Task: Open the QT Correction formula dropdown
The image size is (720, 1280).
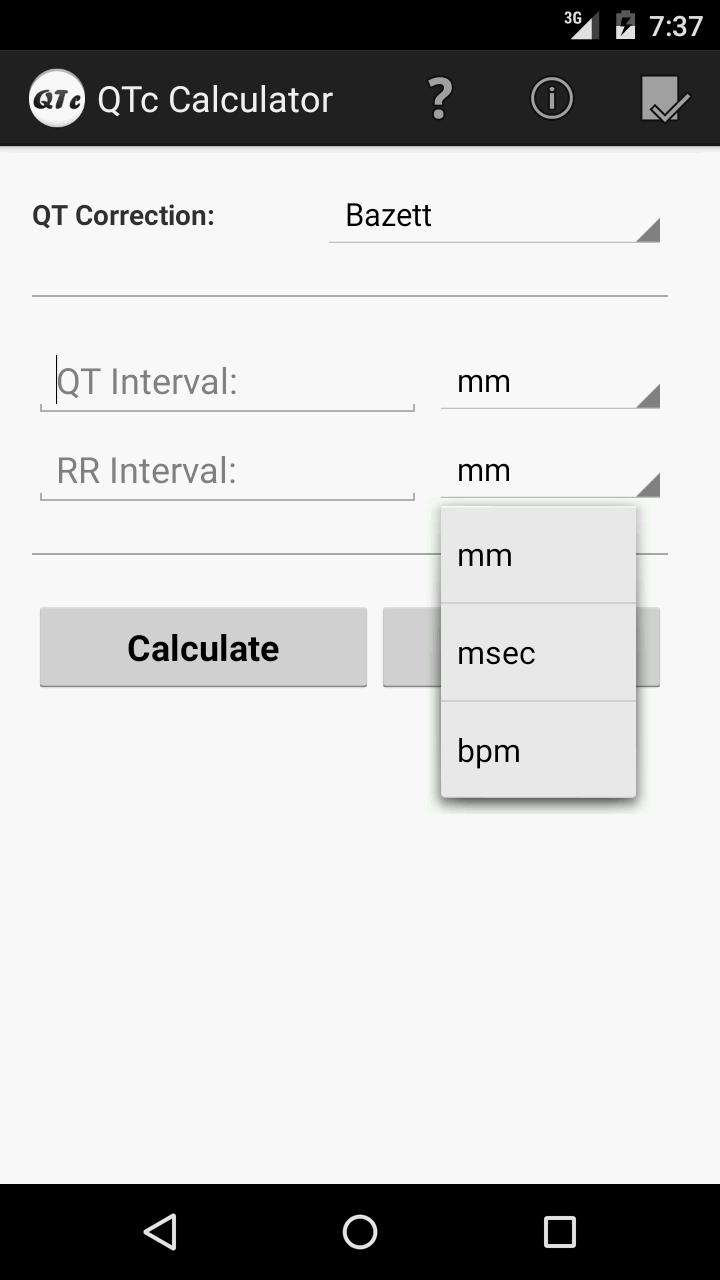Action: tap(494, 217)
